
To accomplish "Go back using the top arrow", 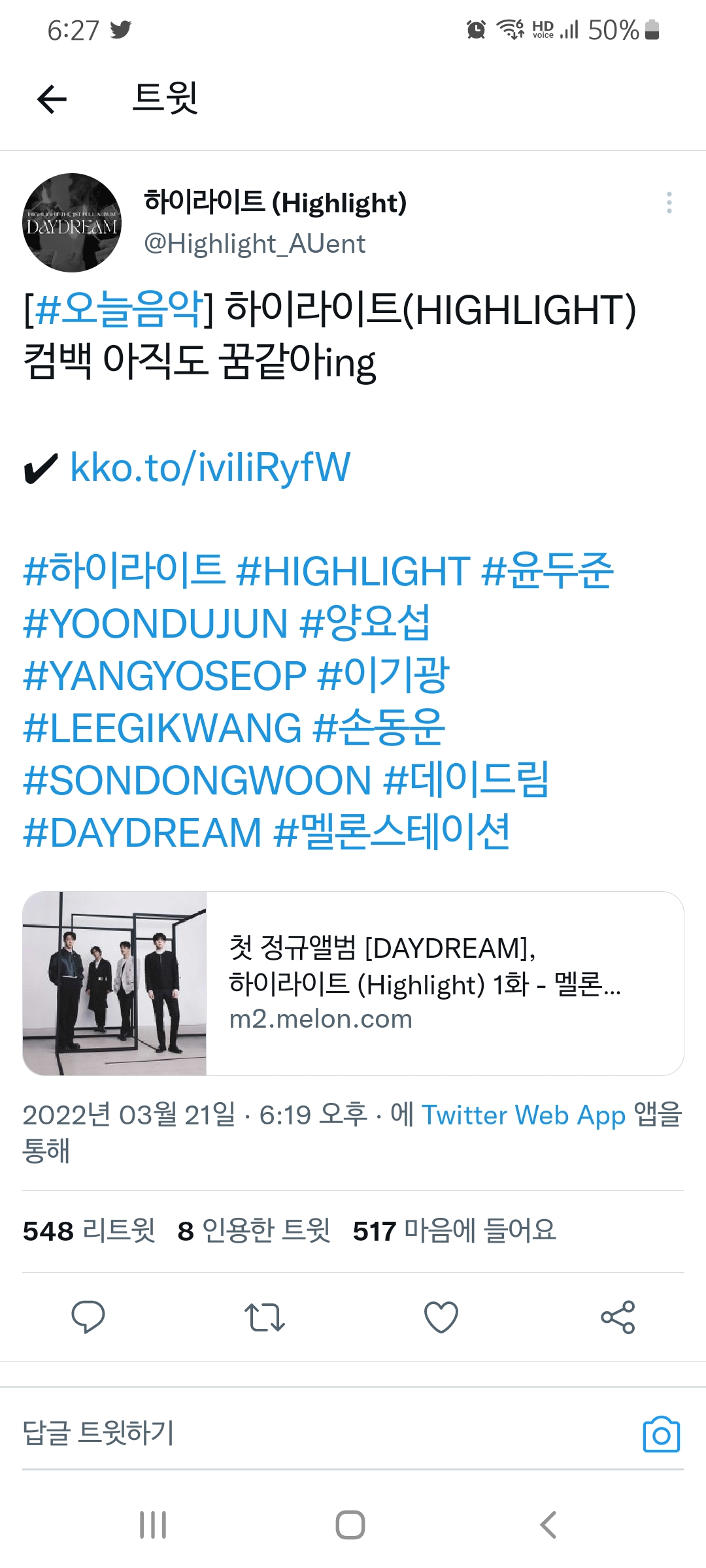I will tap(52, 99).
